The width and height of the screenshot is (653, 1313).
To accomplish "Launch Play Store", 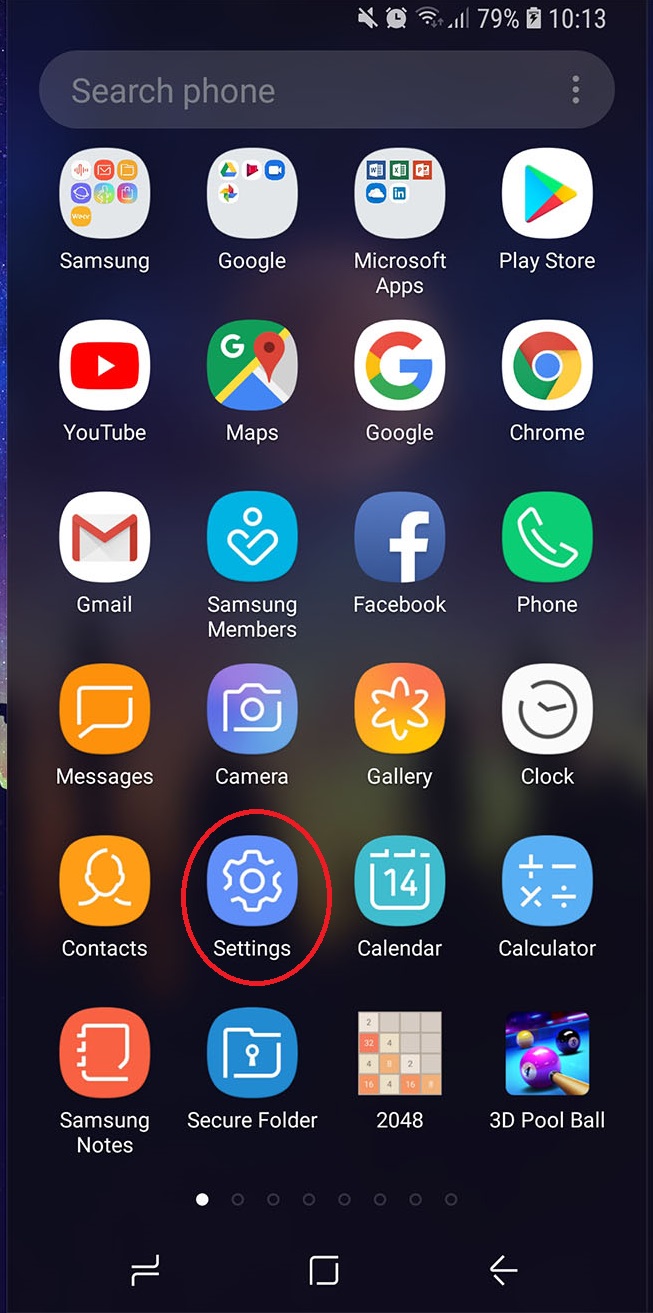I will [547, 193].
